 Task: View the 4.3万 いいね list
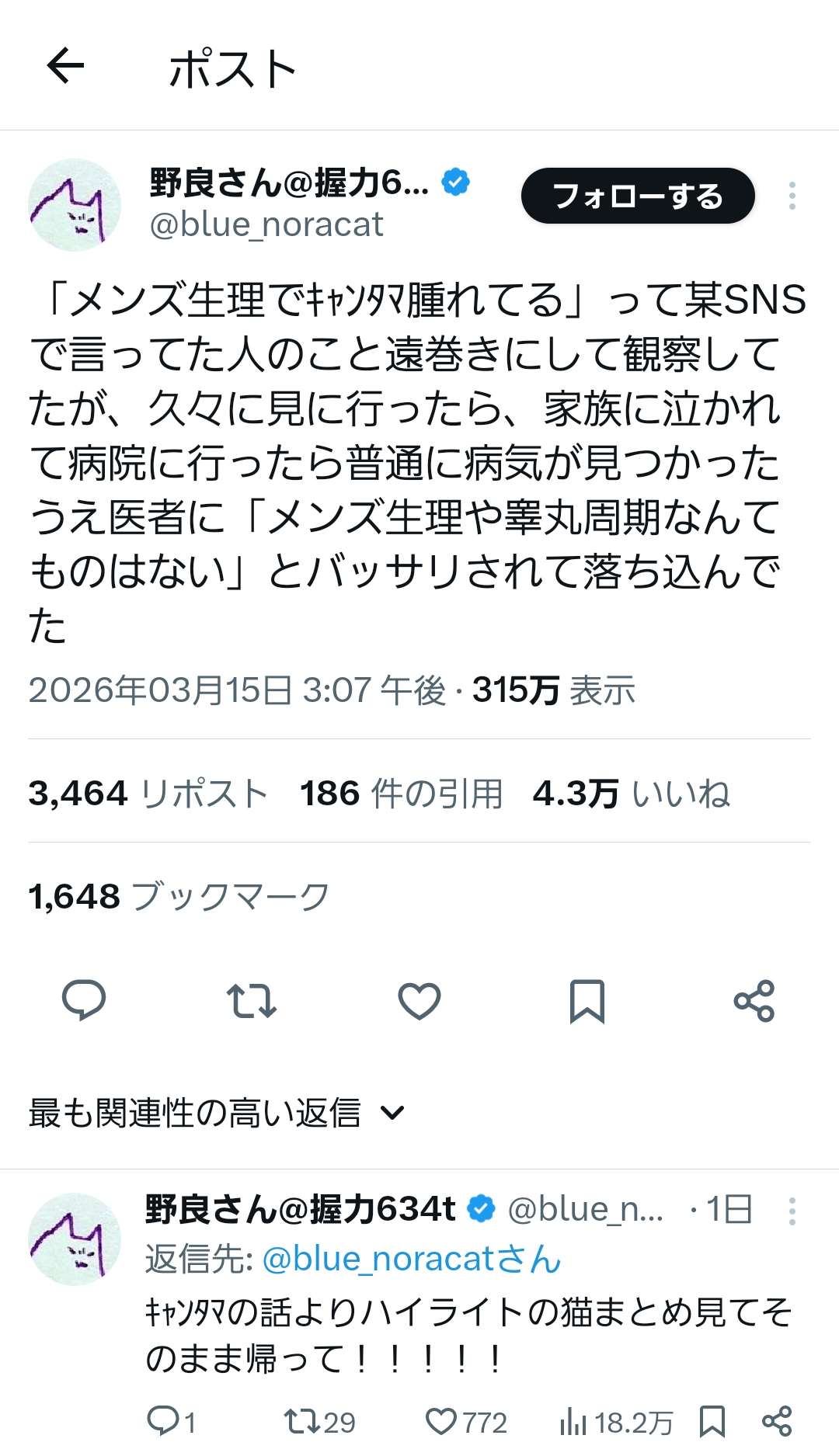(x=632, y=793)
